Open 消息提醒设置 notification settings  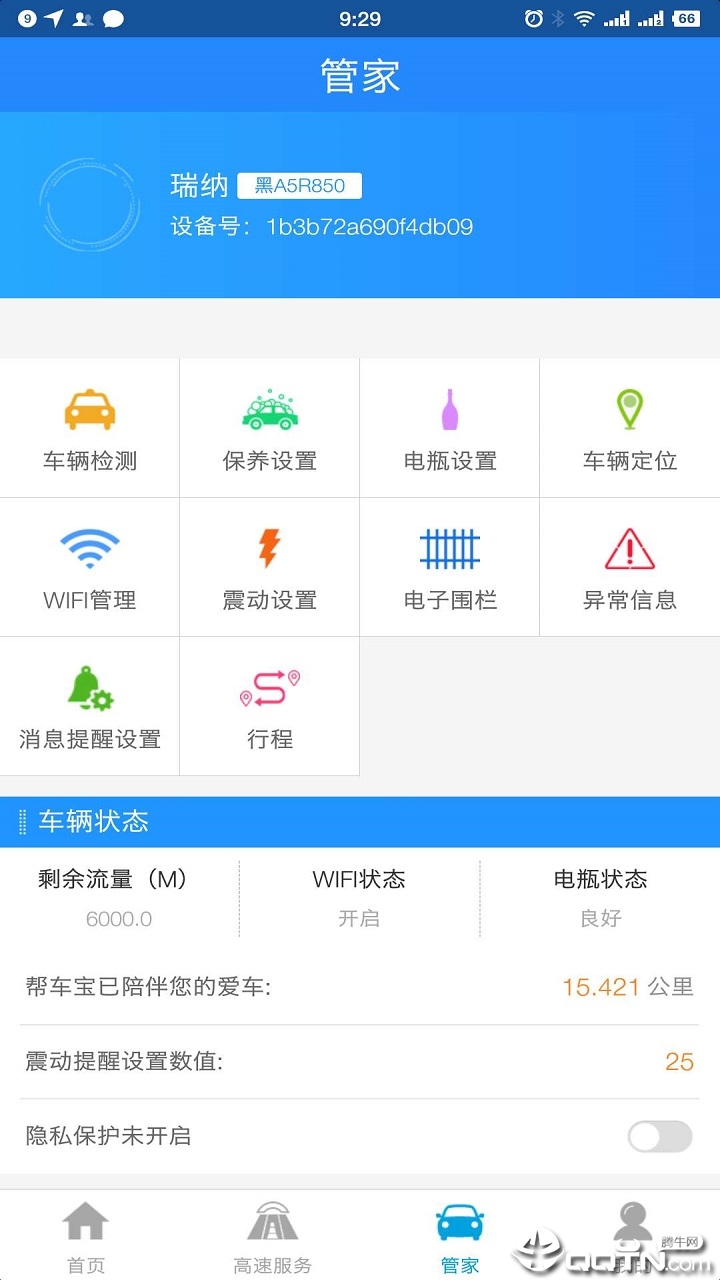click(90, 706)
